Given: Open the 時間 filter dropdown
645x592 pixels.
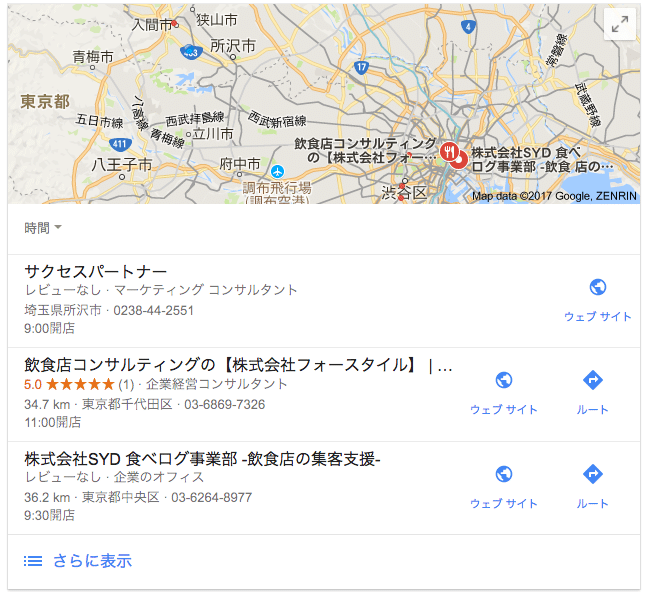Looking at the screenshot, I should click(x=43, y=228).
